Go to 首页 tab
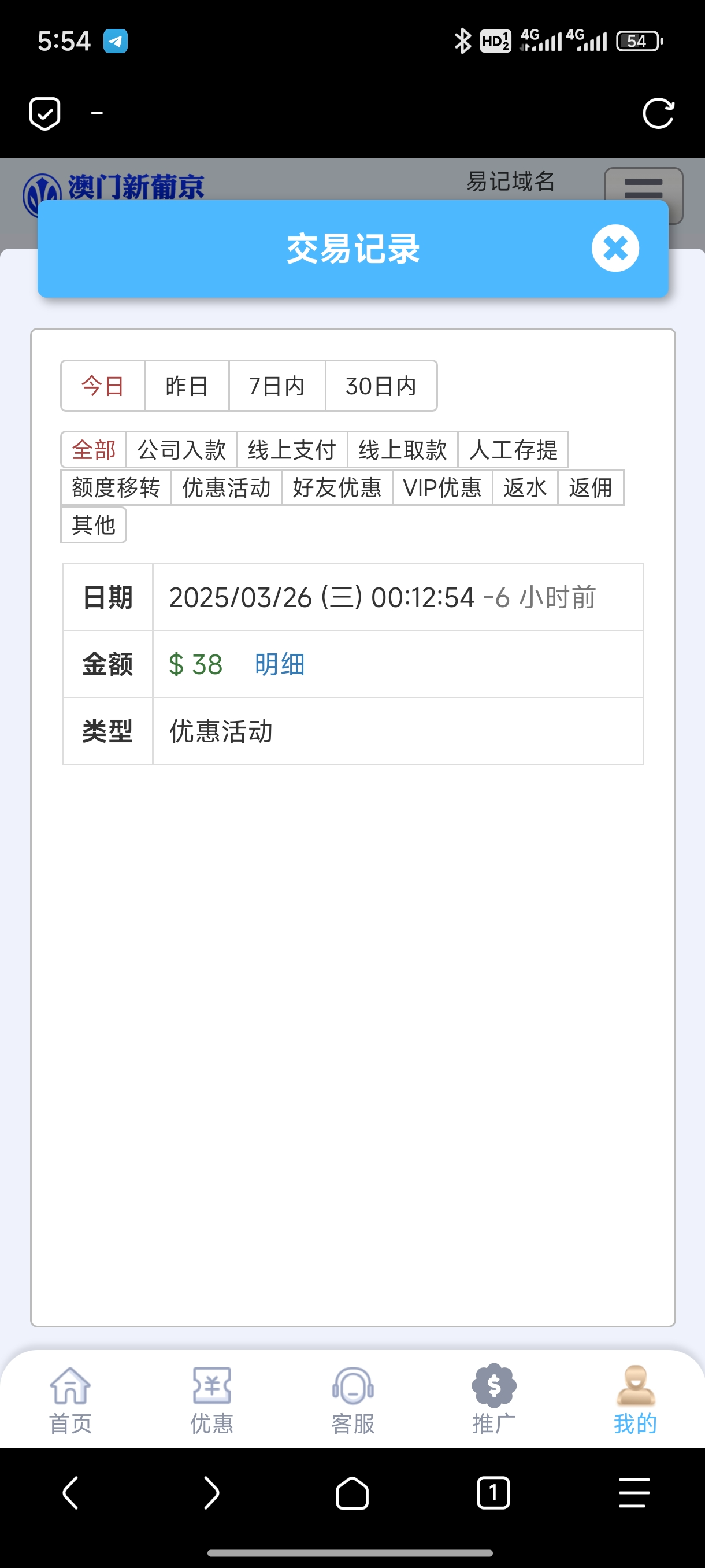 [70, 1399]
